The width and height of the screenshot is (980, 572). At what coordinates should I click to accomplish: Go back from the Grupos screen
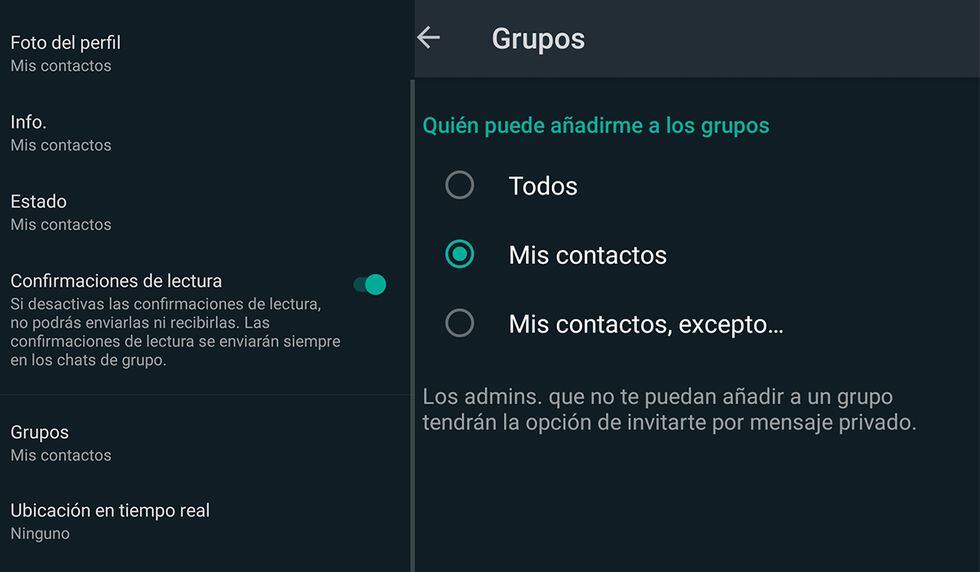pos(429,38)
